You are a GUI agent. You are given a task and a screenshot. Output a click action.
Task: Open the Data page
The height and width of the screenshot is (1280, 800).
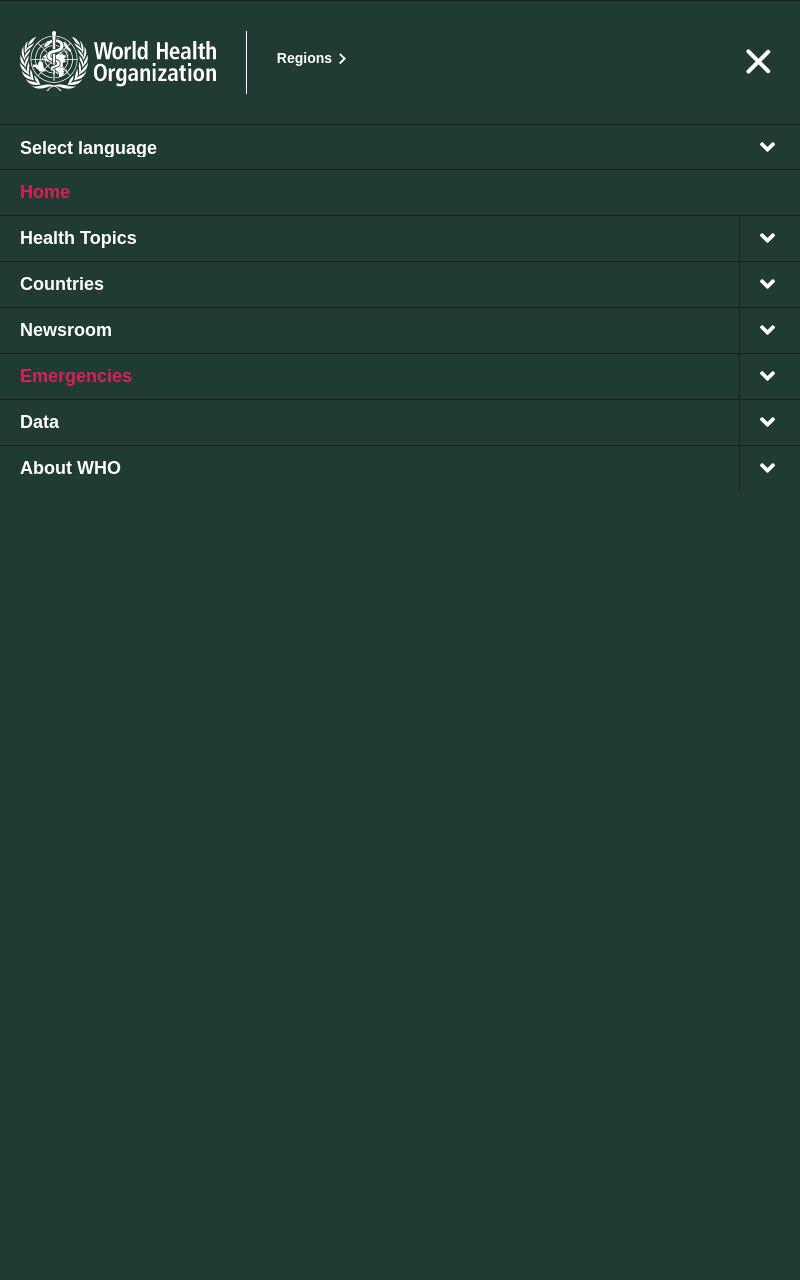[x=40, y=422]
